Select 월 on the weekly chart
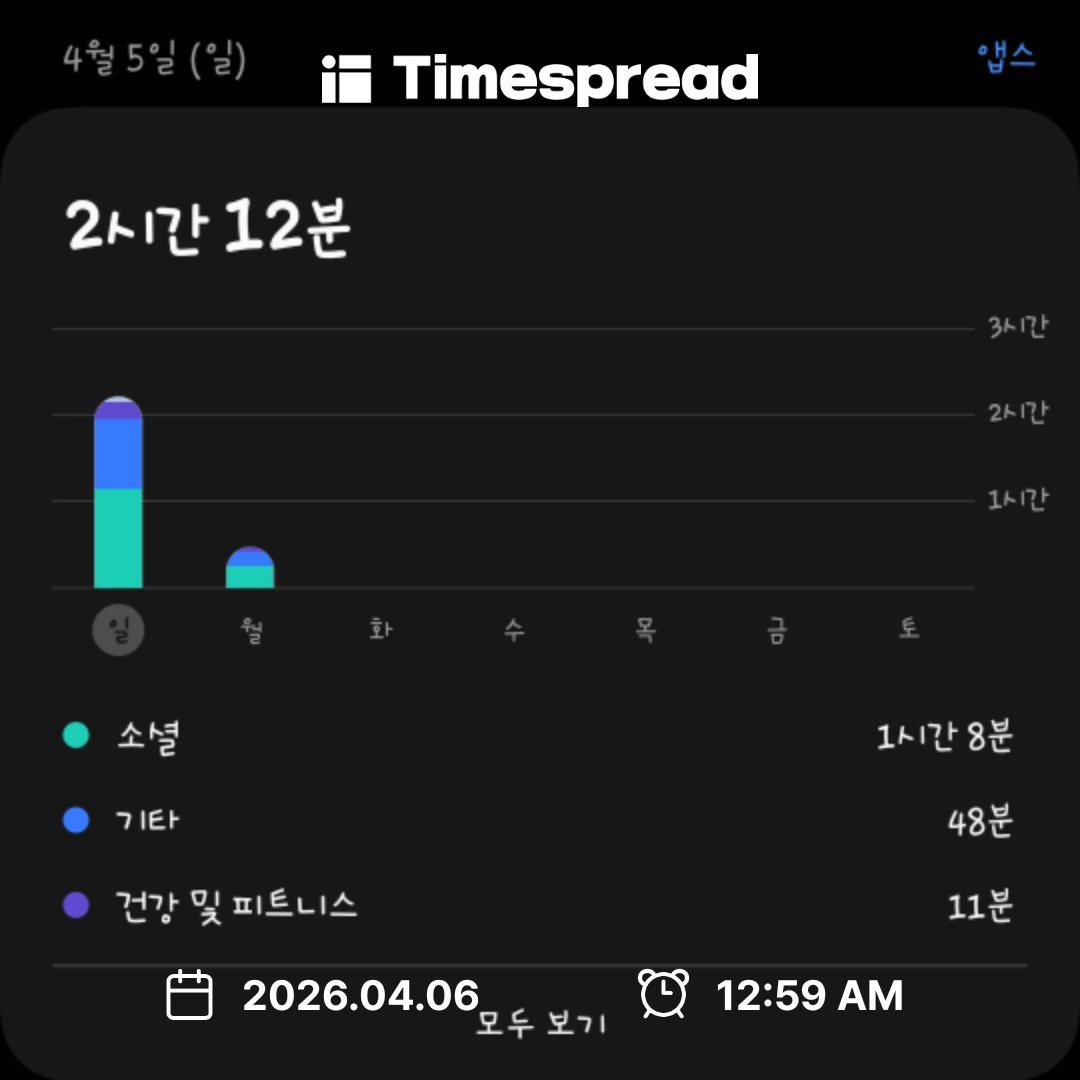Screen dimensions: 1080x1080 point(250,632)
